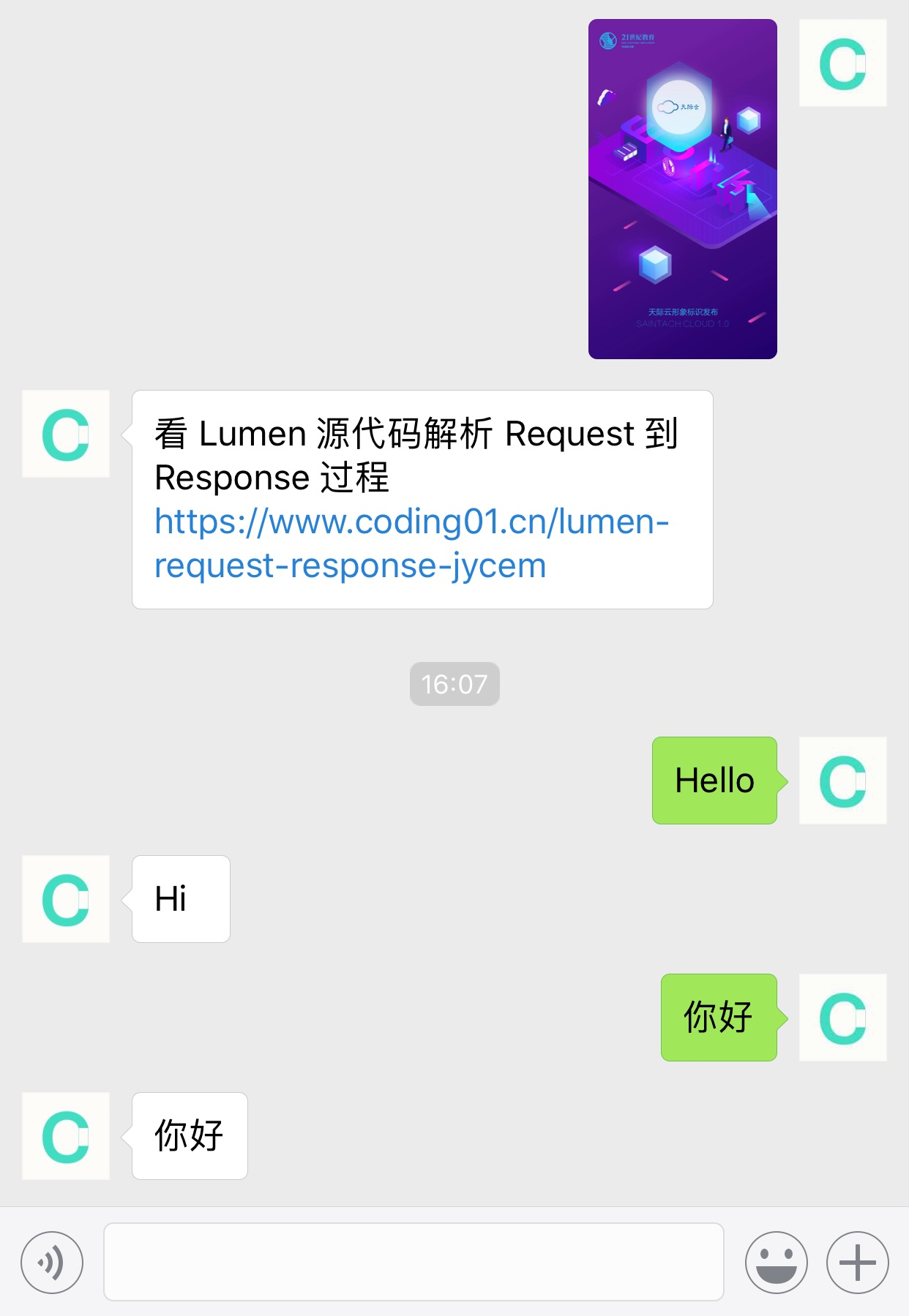This screenshot has height=1316, width=909.
Task: Open the emoji picker
Action: pyautogui.click(x=776, y=1262)
